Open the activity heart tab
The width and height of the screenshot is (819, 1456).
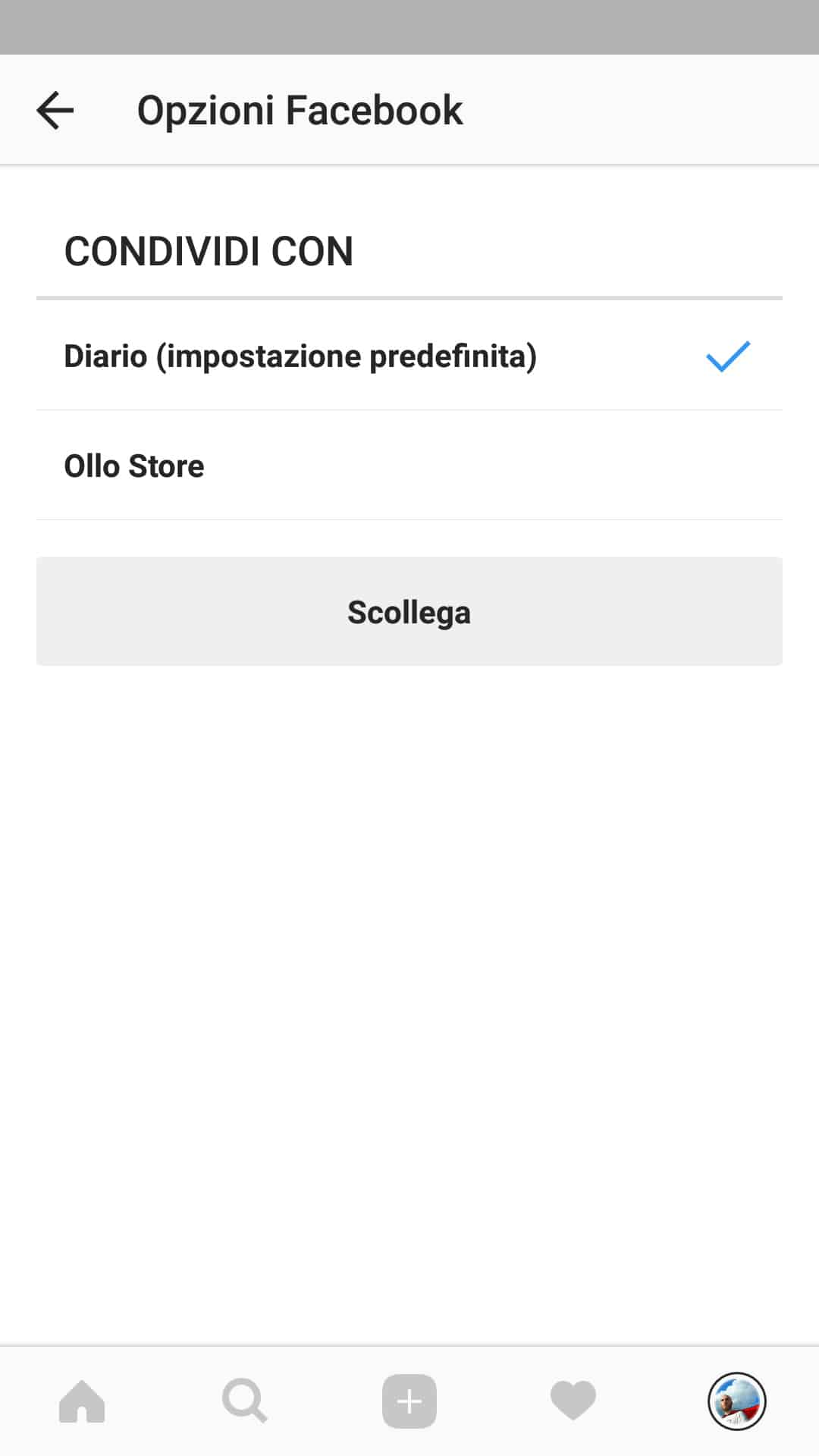(x=573, y=1401)
